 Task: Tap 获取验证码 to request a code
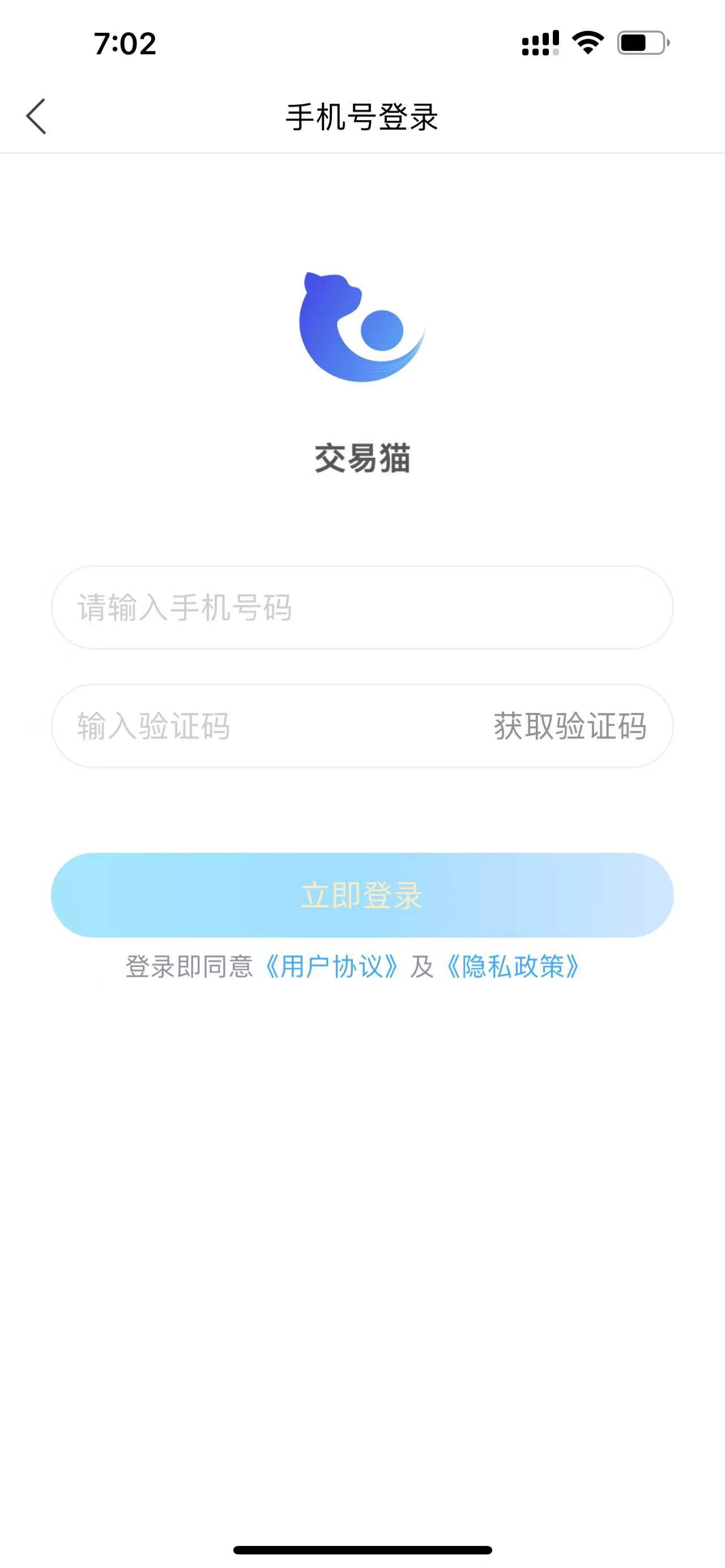570,725
